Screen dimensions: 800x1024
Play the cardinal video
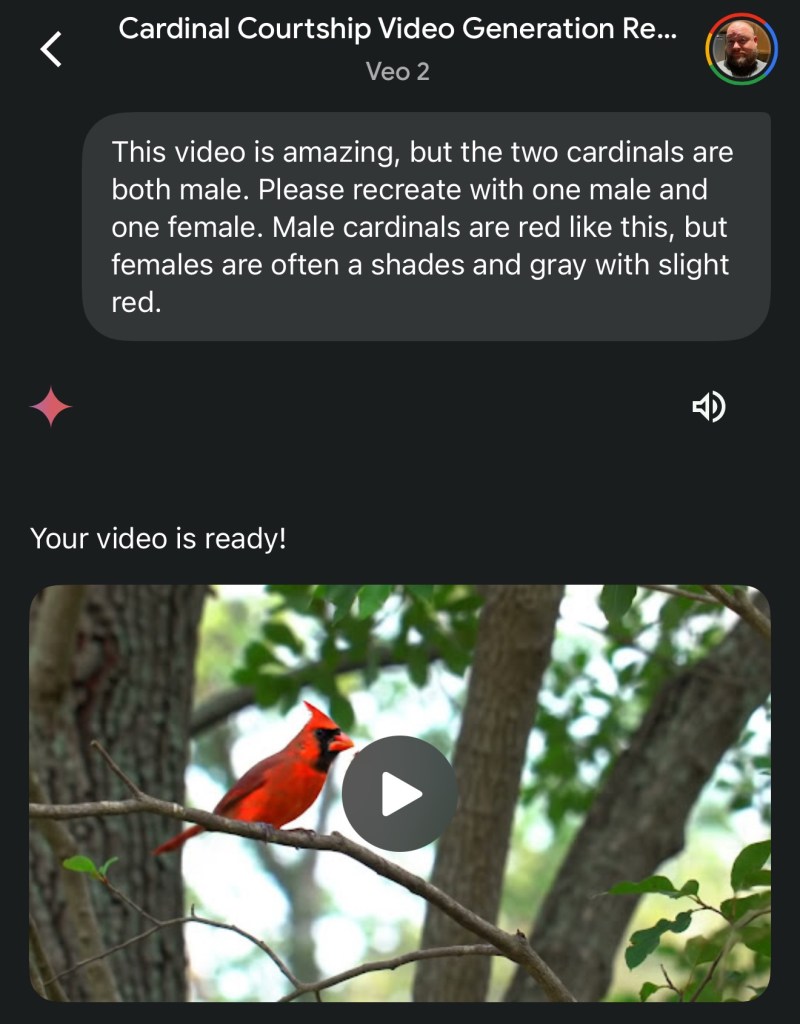399,794
